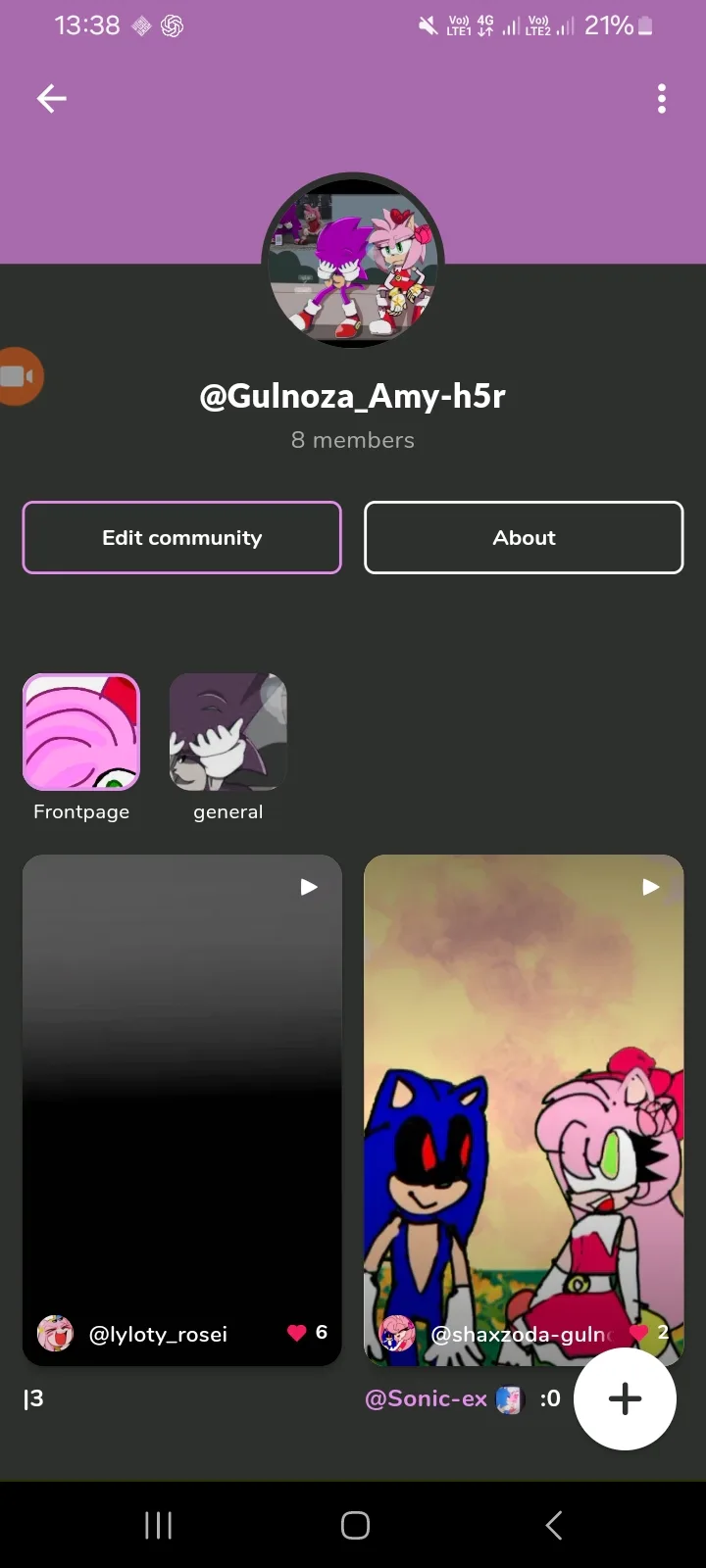Open the @Sonic-ex mention link
The width and height of the screenshot is (706, 1568).
pyautogui.click(x=426, y=1398)
